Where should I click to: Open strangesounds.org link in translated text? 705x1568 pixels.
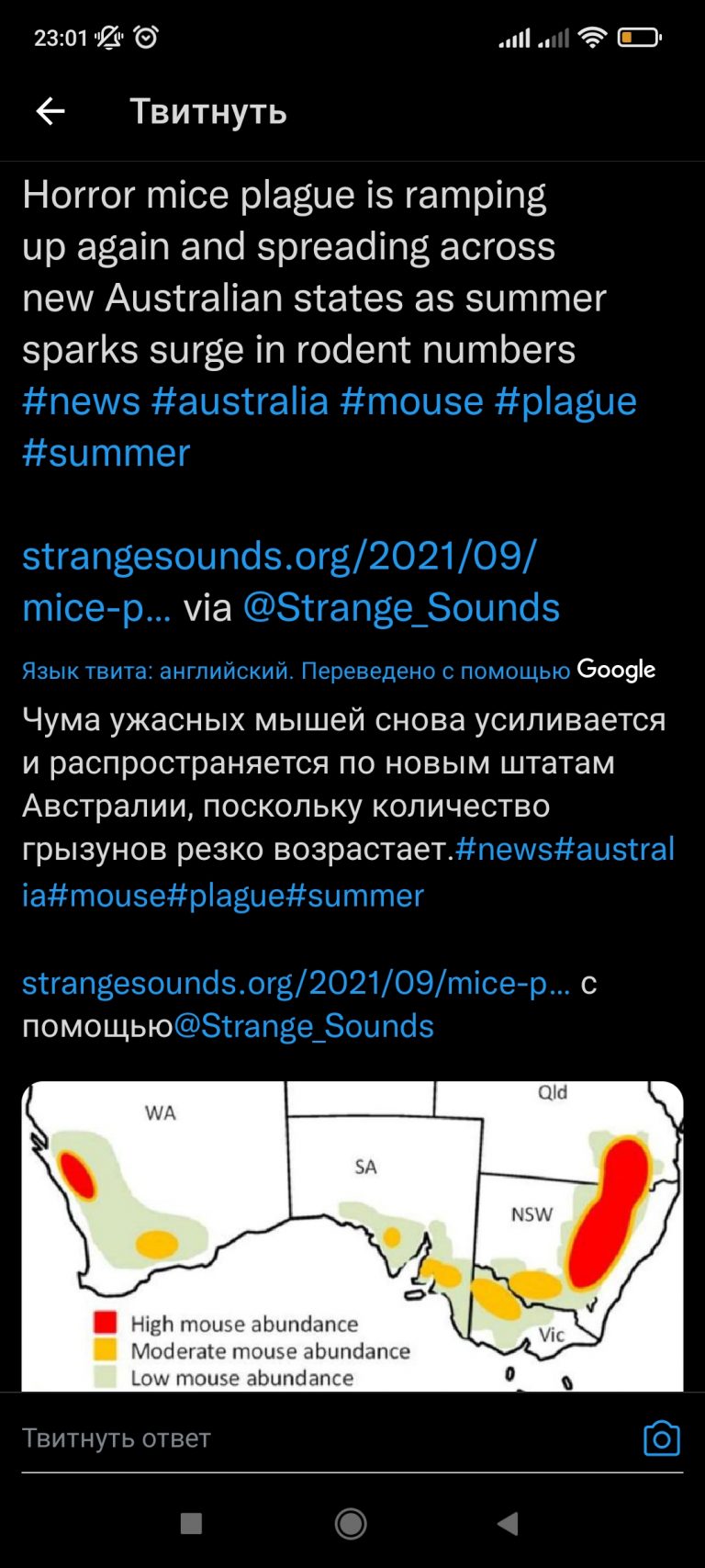pyautogui.click(x=297, y=983)
